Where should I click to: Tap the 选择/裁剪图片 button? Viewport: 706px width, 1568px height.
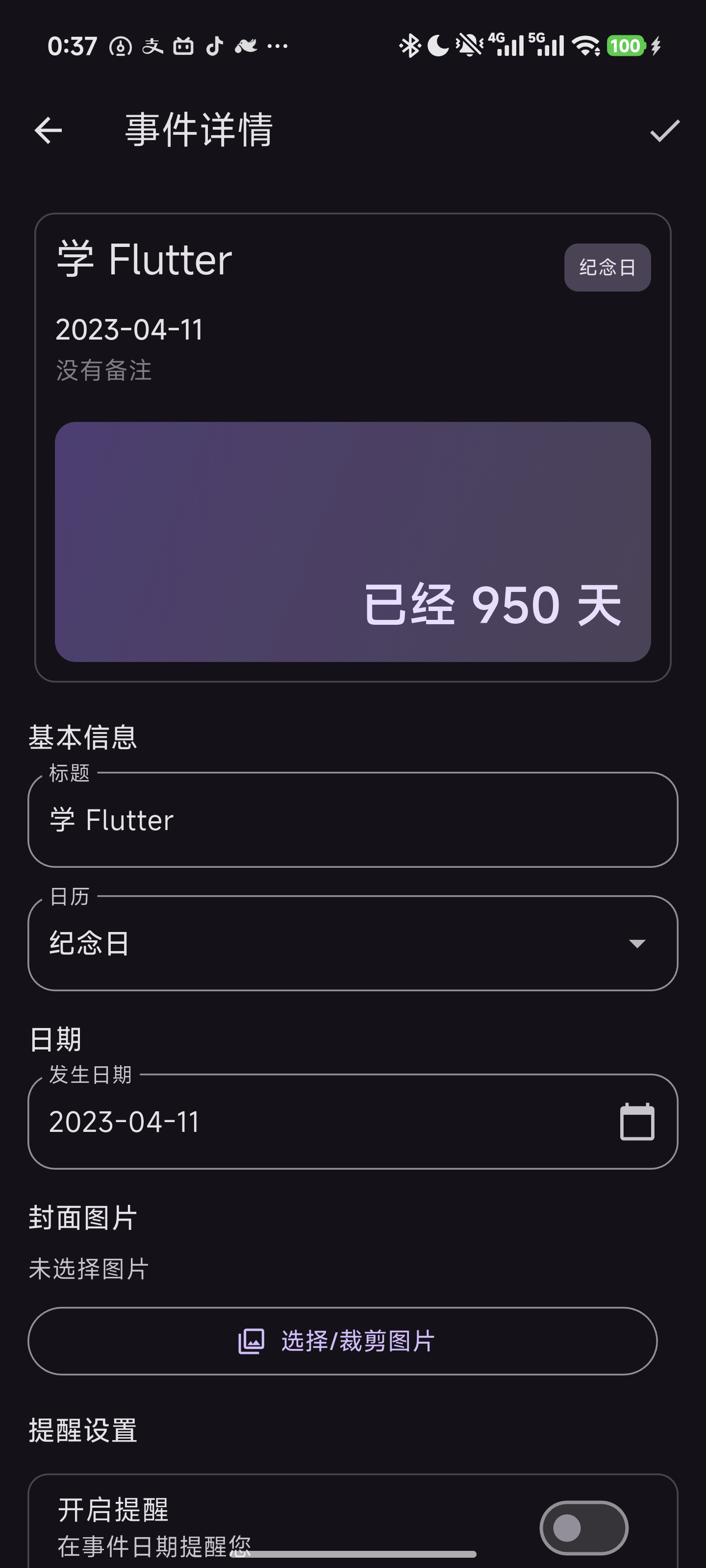(x=342, y=1340)
